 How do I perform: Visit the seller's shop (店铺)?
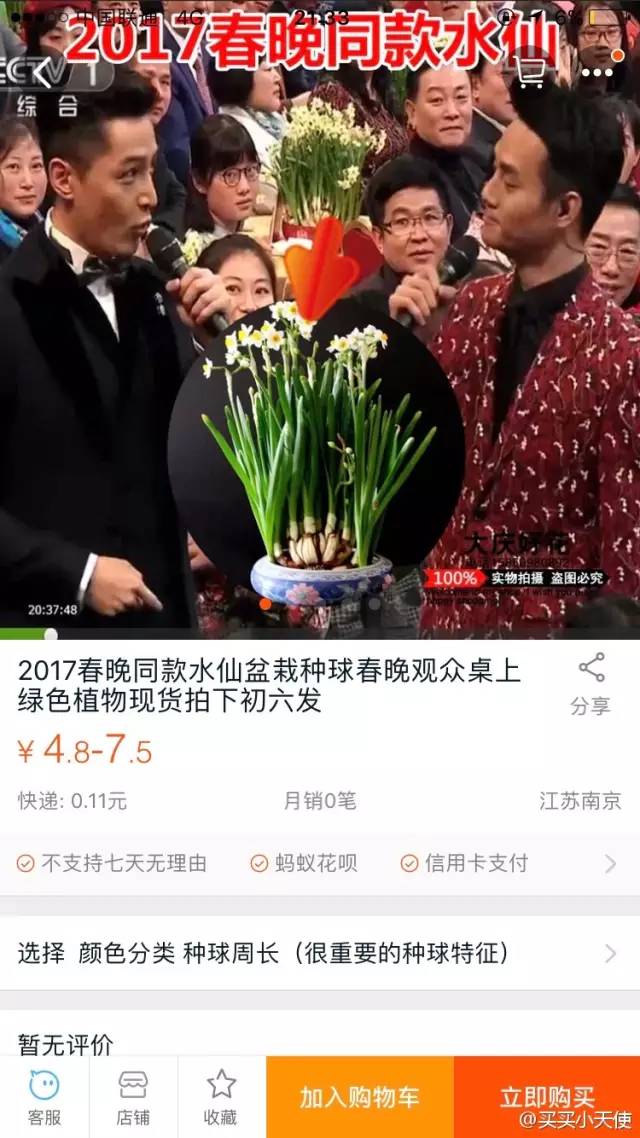point(133,1097)
